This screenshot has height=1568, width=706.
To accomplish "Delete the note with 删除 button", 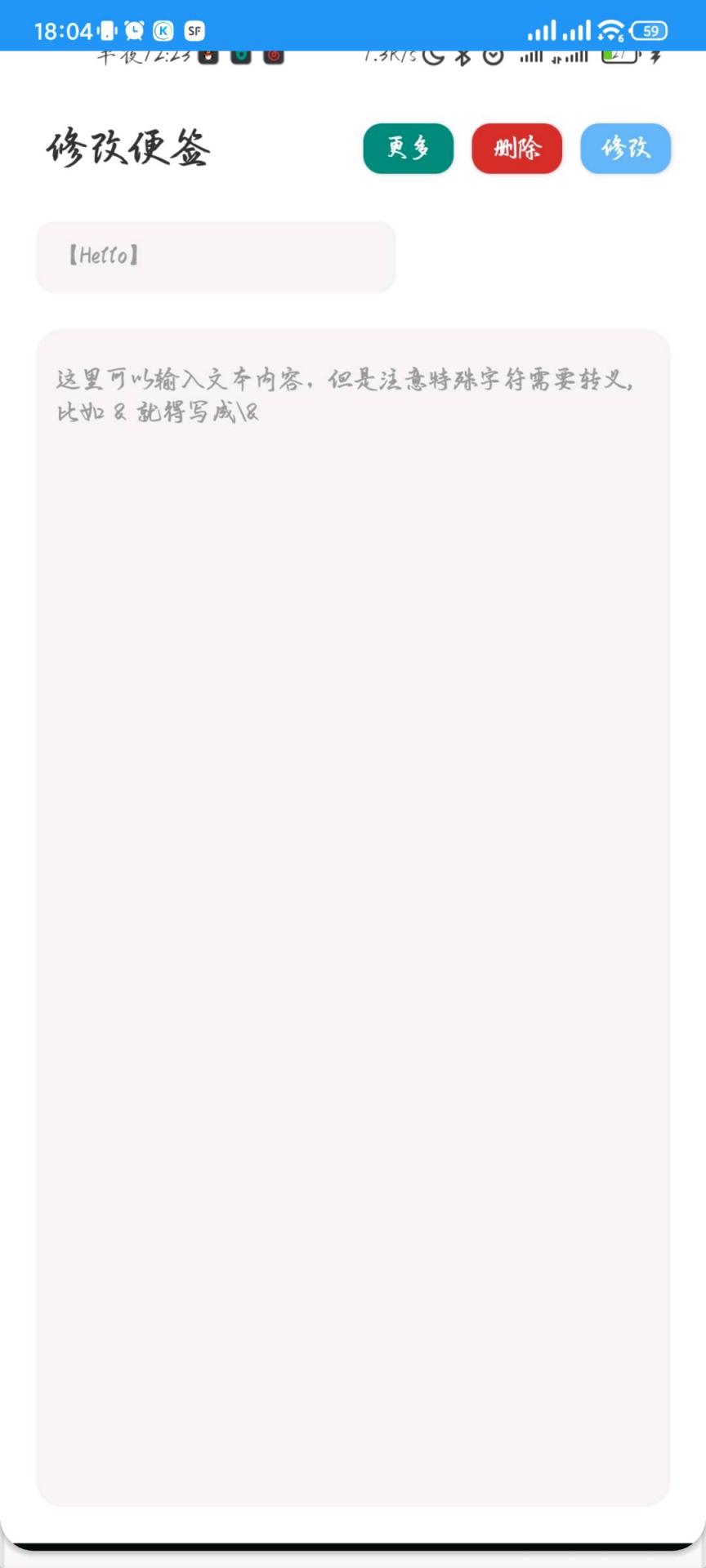I will pos(516,149).
